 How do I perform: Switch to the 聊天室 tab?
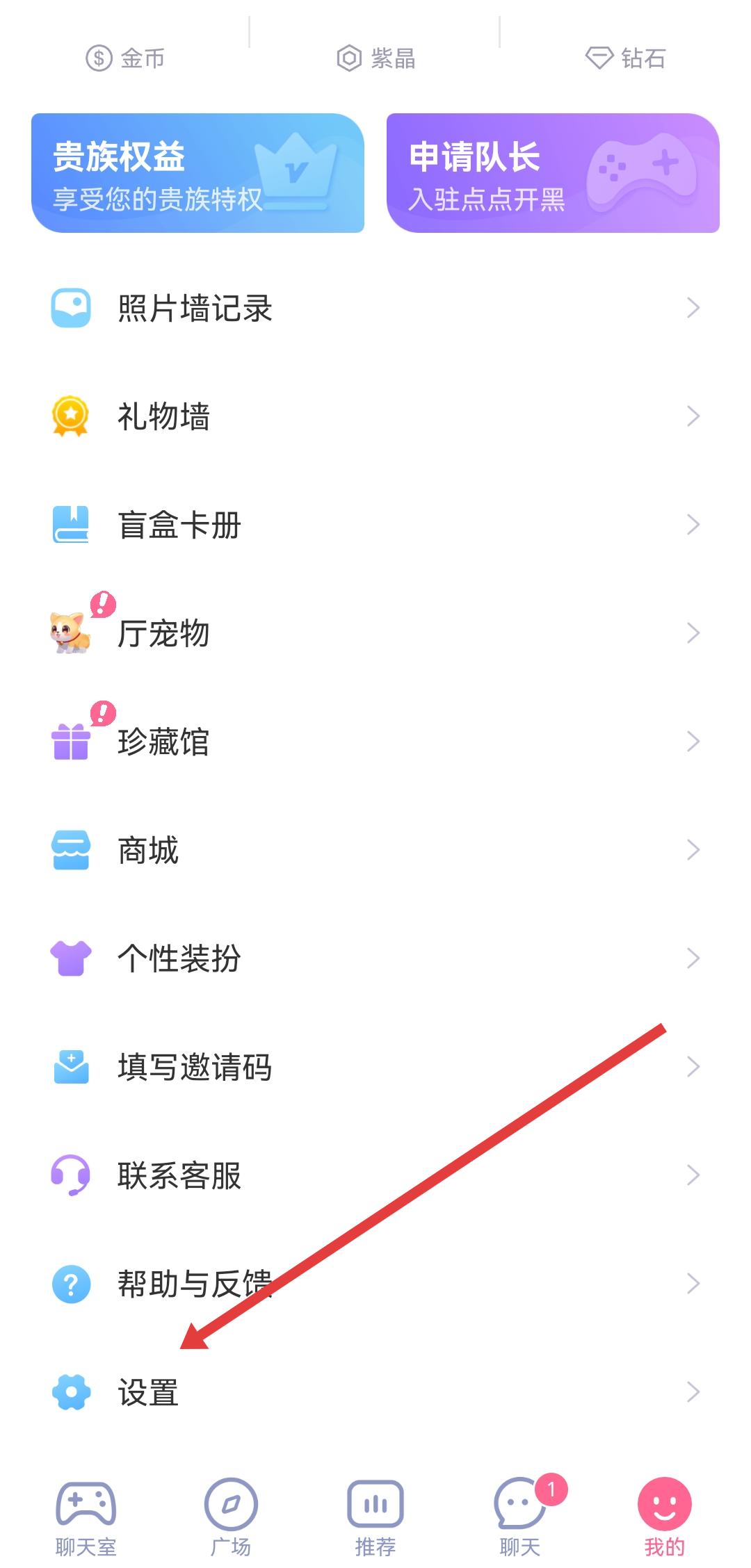point(86,1517)
